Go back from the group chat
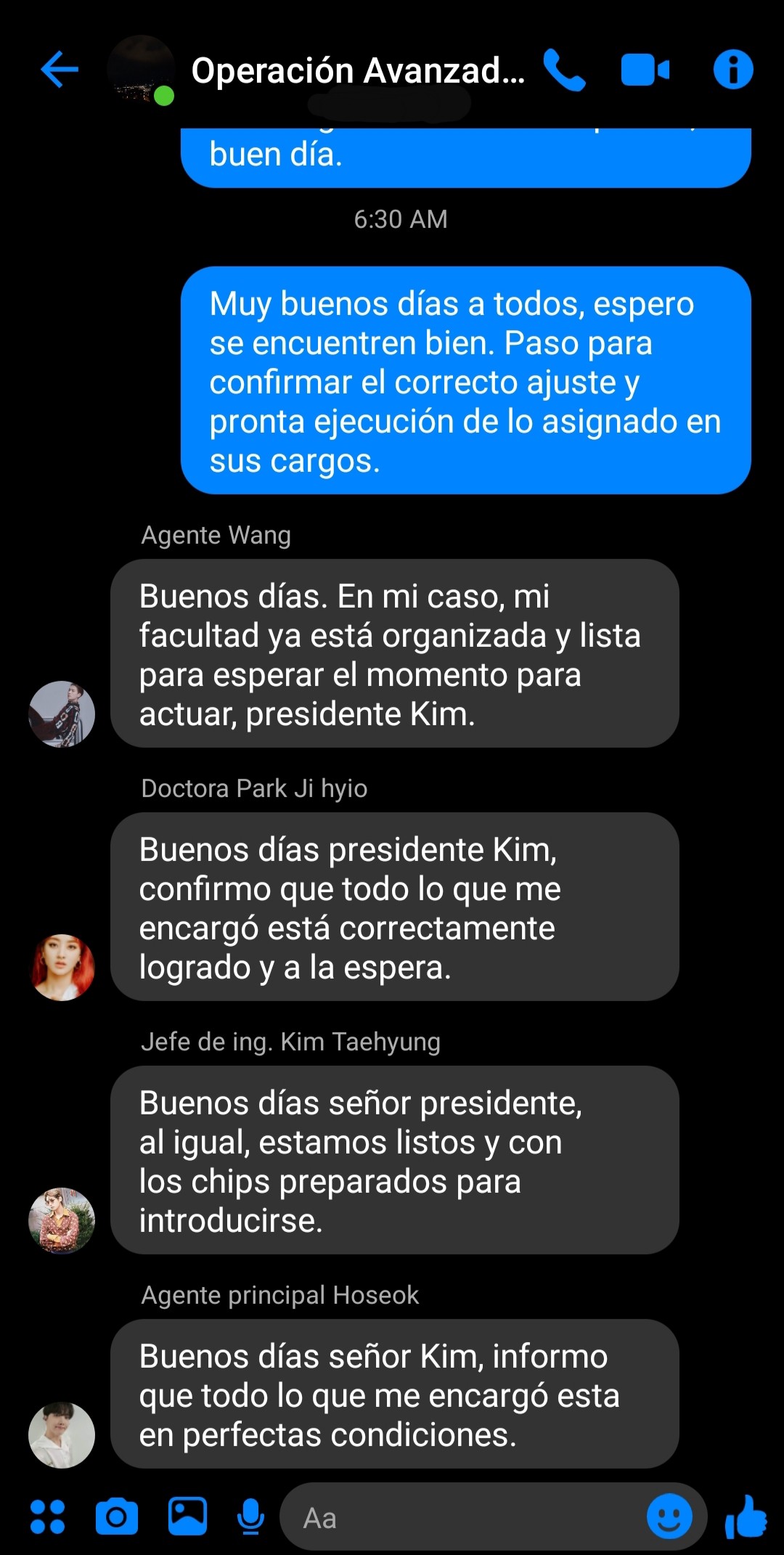This screenshot has height=1555, width=784. coord(60,70)
